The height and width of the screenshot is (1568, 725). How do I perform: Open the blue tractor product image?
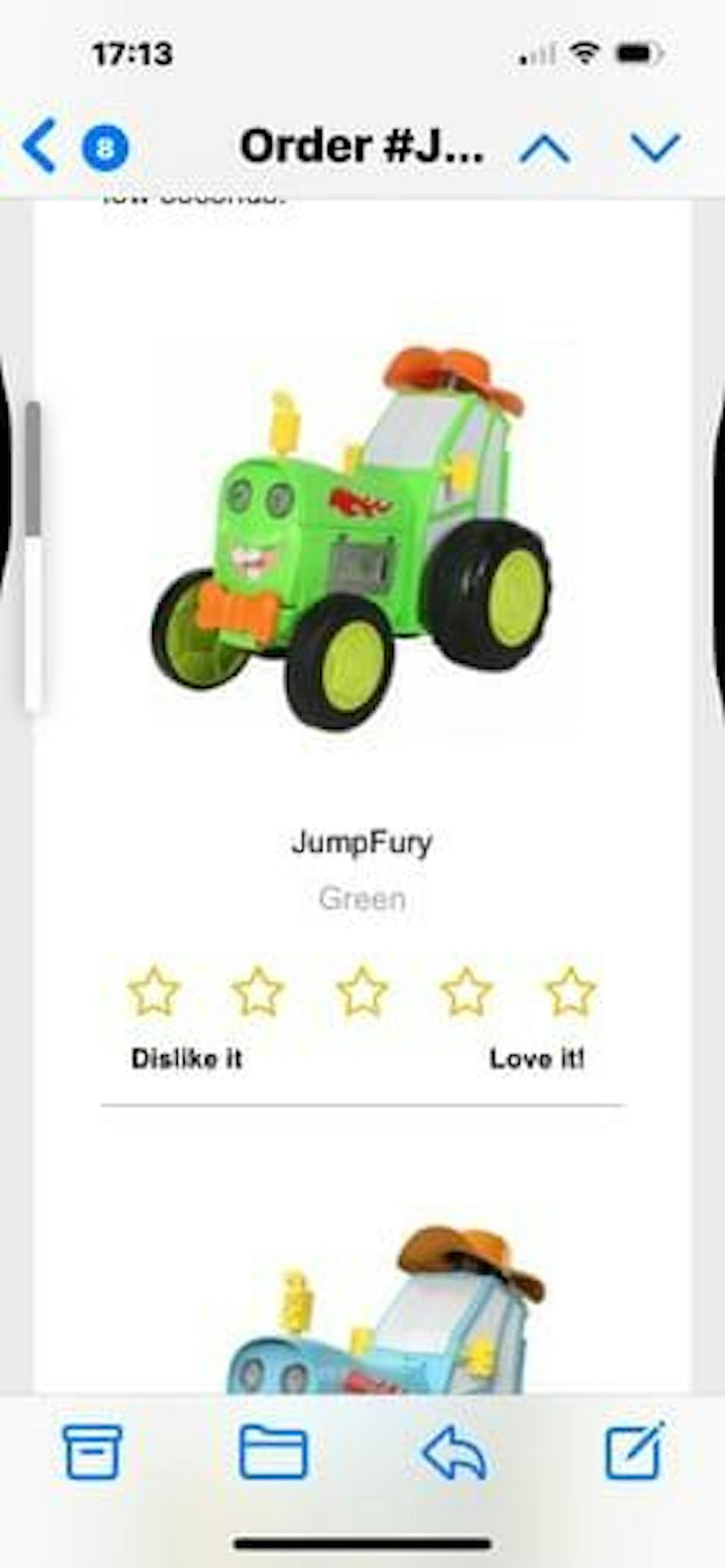(382, 1316)
